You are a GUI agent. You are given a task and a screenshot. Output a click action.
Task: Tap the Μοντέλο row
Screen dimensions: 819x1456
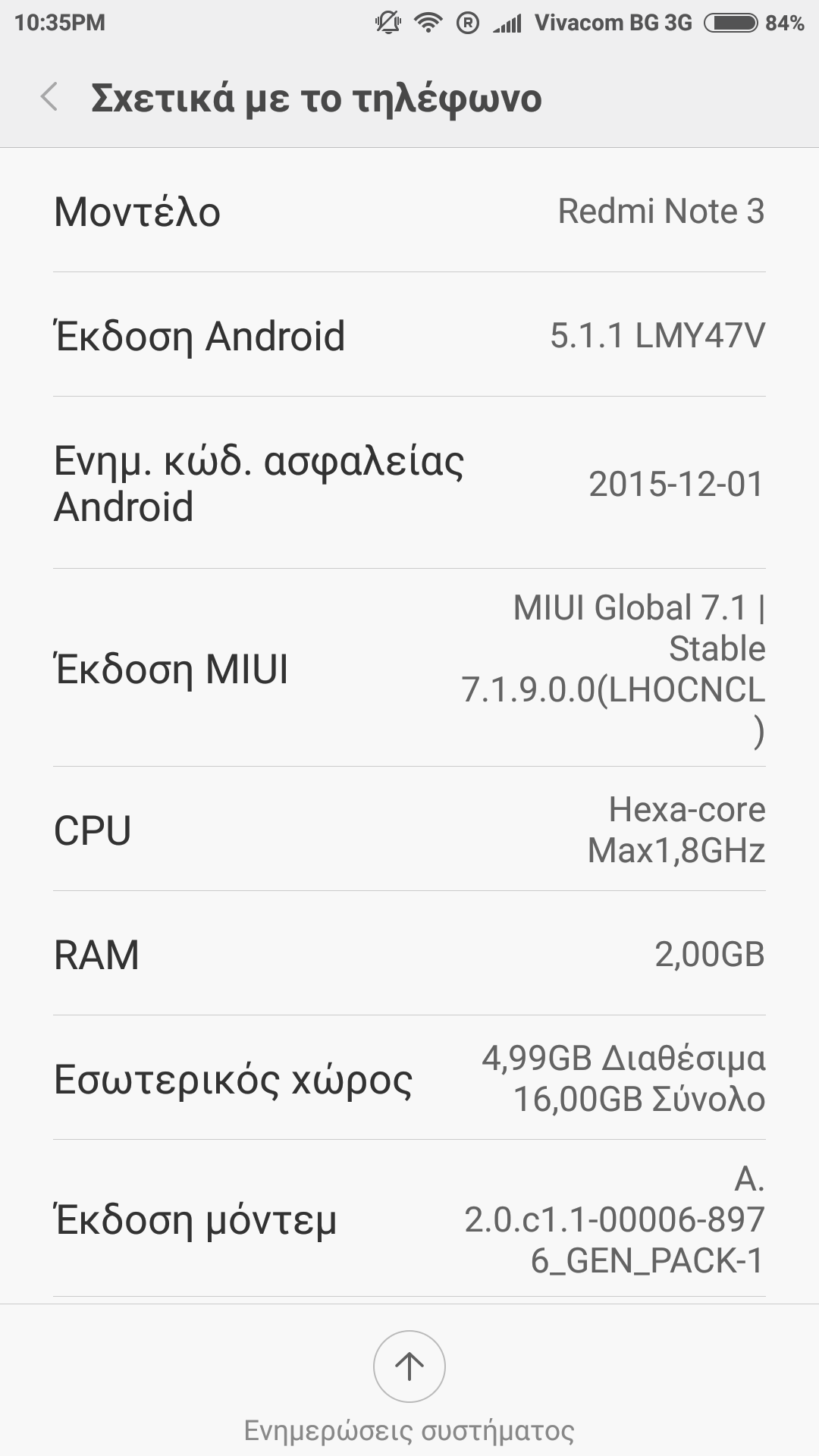(x=409, y=211)
